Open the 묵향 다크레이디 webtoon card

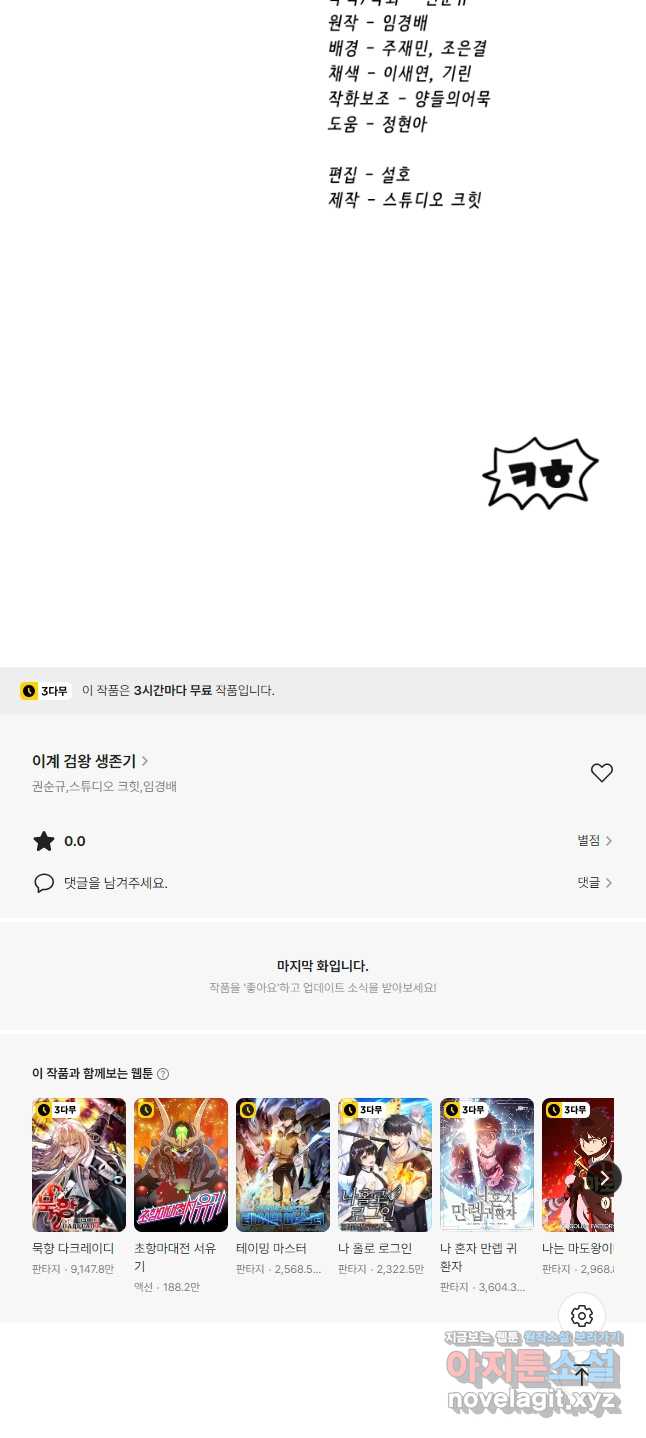[x=79, y=1165]
